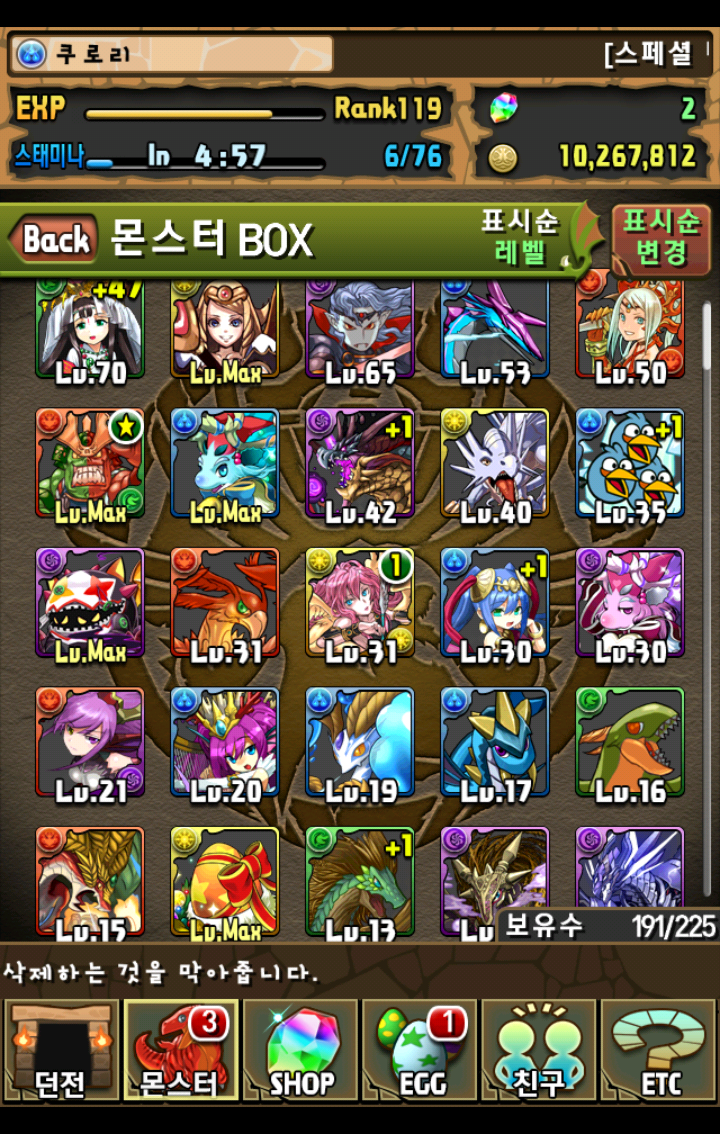Open the EGG tab
The image size is (720, 1134).
(419, 1050)
